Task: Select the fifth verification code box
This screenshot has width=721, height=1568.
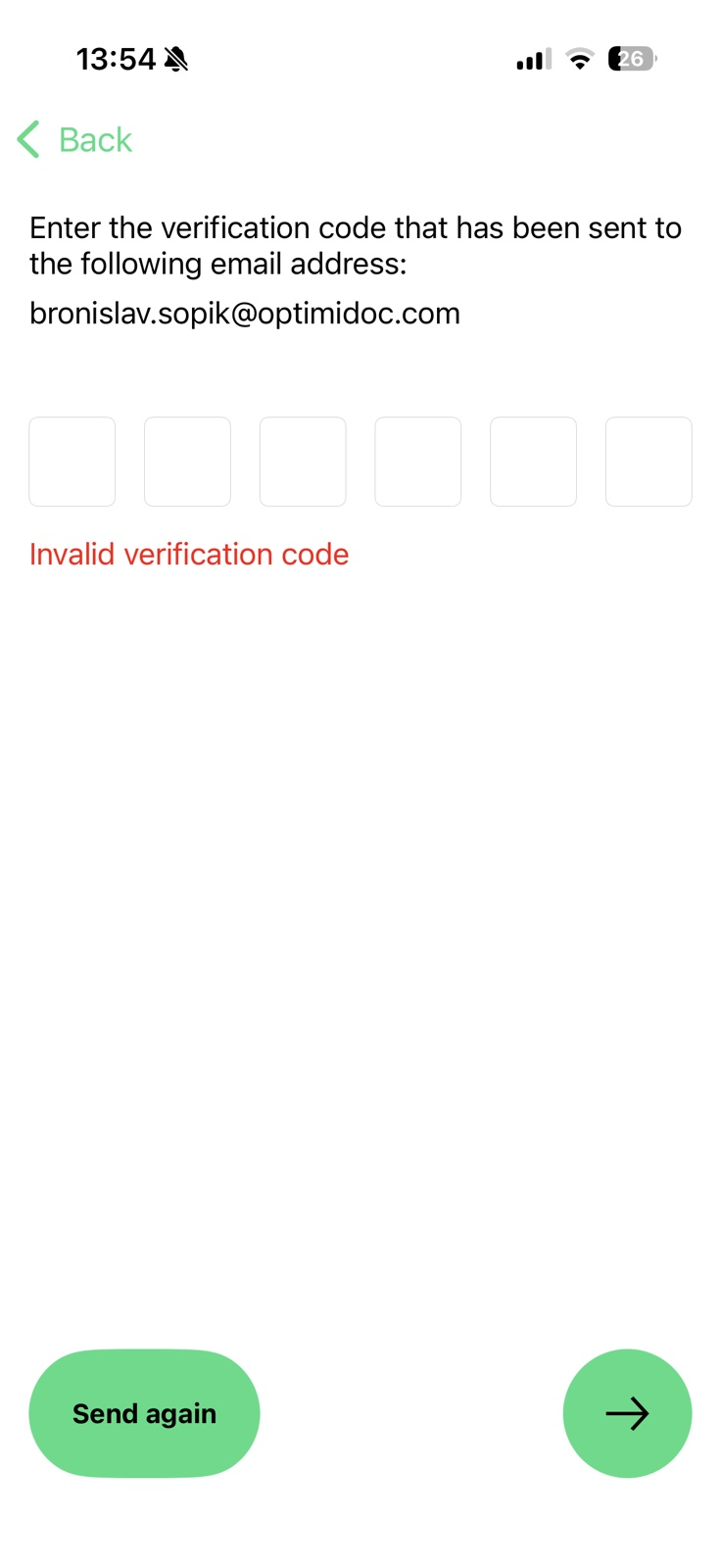Action: pyautogui.click(x=533, y=462)
